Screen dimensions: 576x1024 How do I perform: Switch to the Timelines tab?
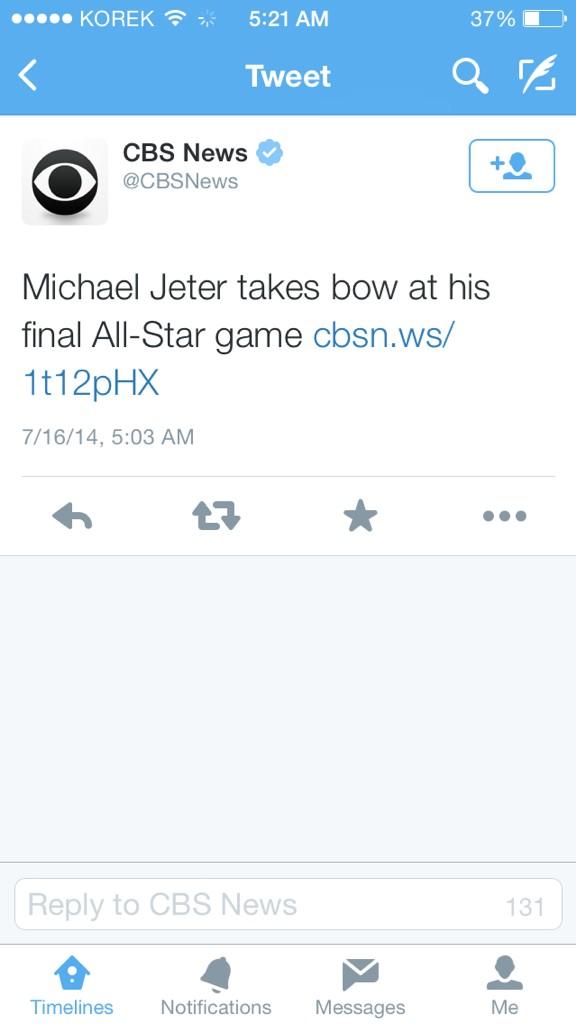tap(72, 986)
